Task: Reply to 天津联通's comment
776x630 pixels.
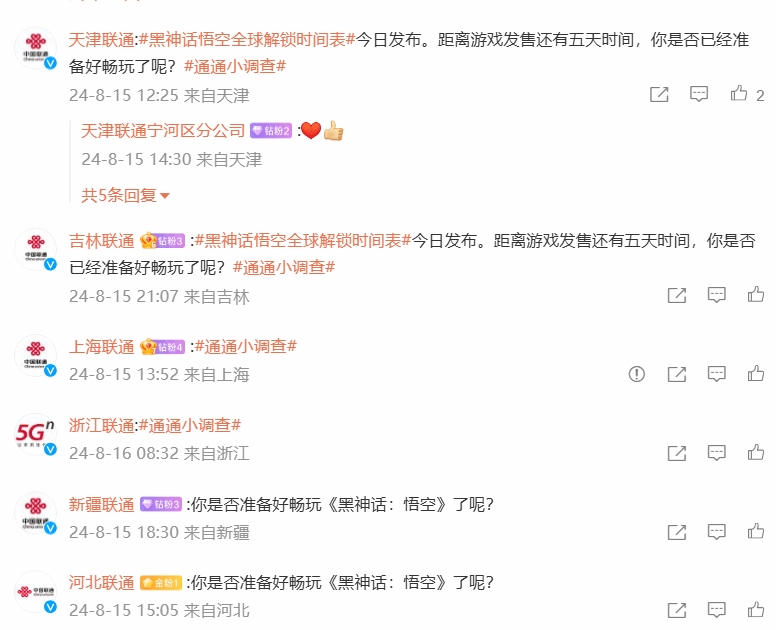Action: [699, 94]
